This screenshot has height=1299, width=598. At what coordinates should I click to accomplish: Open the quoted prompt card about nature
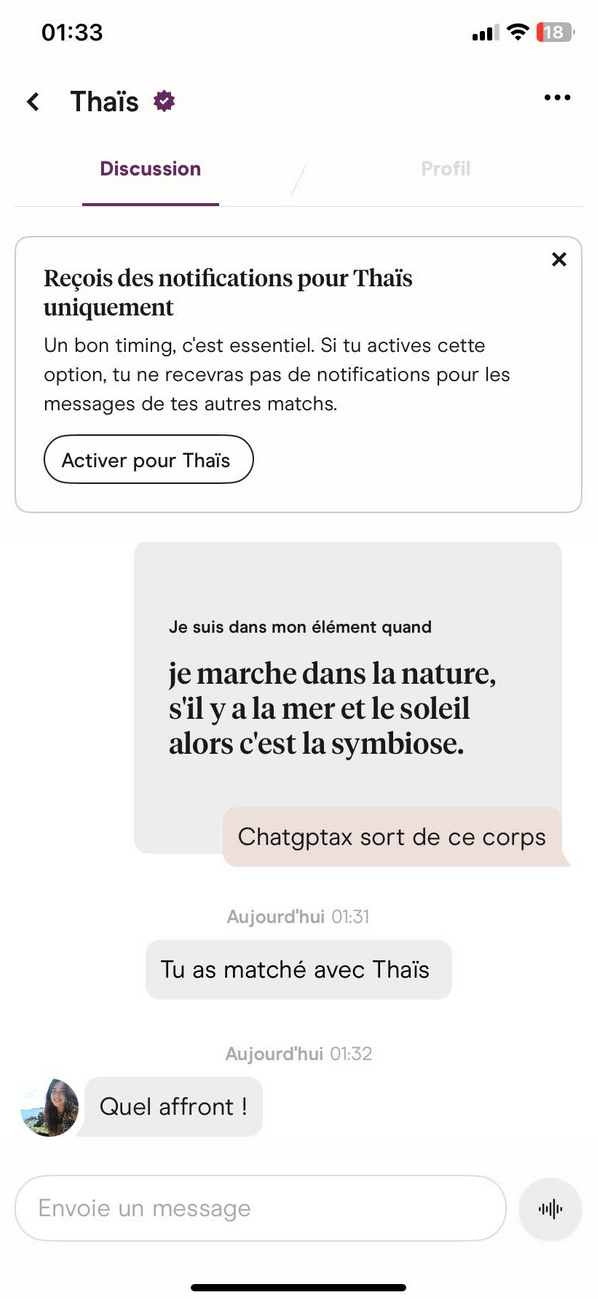click(x=348, y=697)
